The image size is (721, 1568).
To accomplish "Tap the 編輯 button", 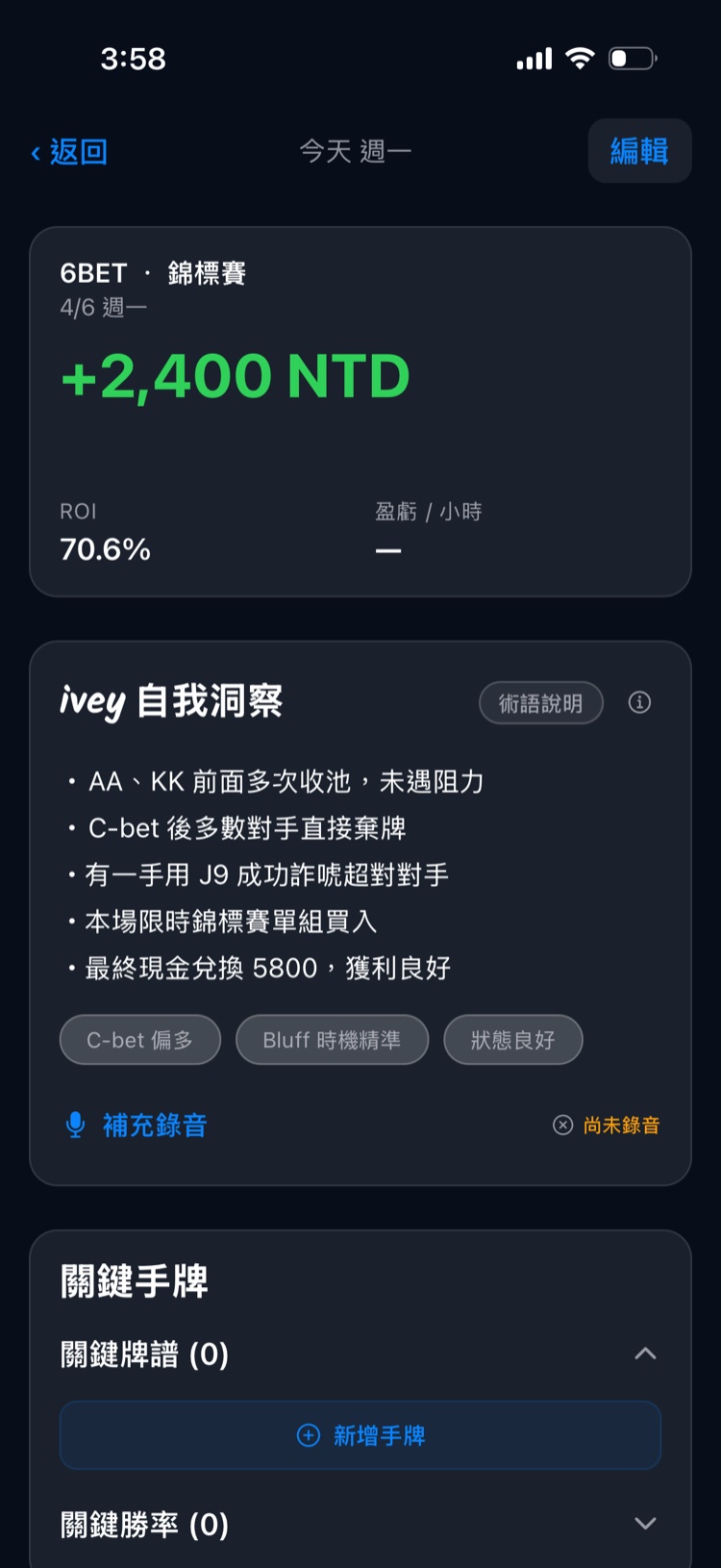I will pos(639,150).
